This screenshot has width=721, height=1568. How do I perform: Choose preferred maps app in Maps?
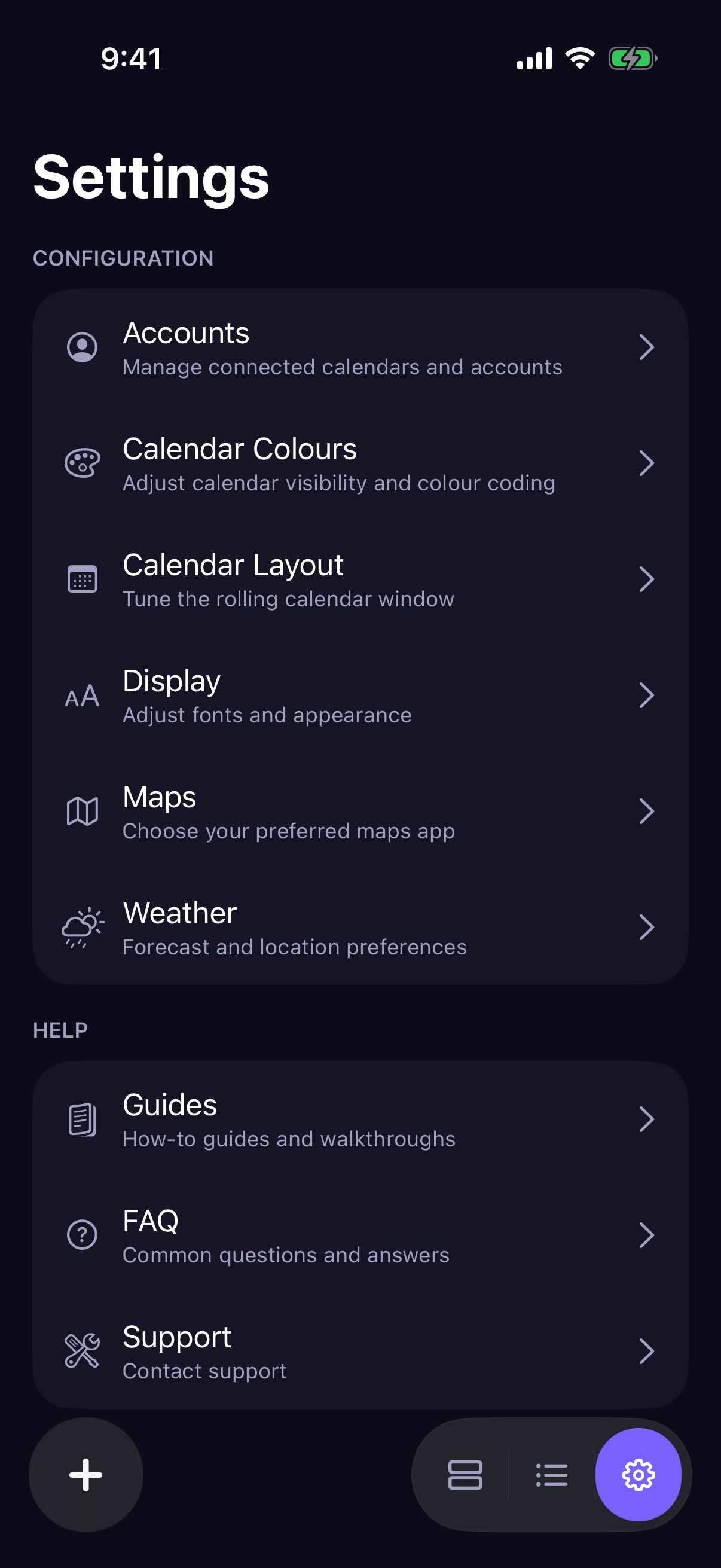360,812
